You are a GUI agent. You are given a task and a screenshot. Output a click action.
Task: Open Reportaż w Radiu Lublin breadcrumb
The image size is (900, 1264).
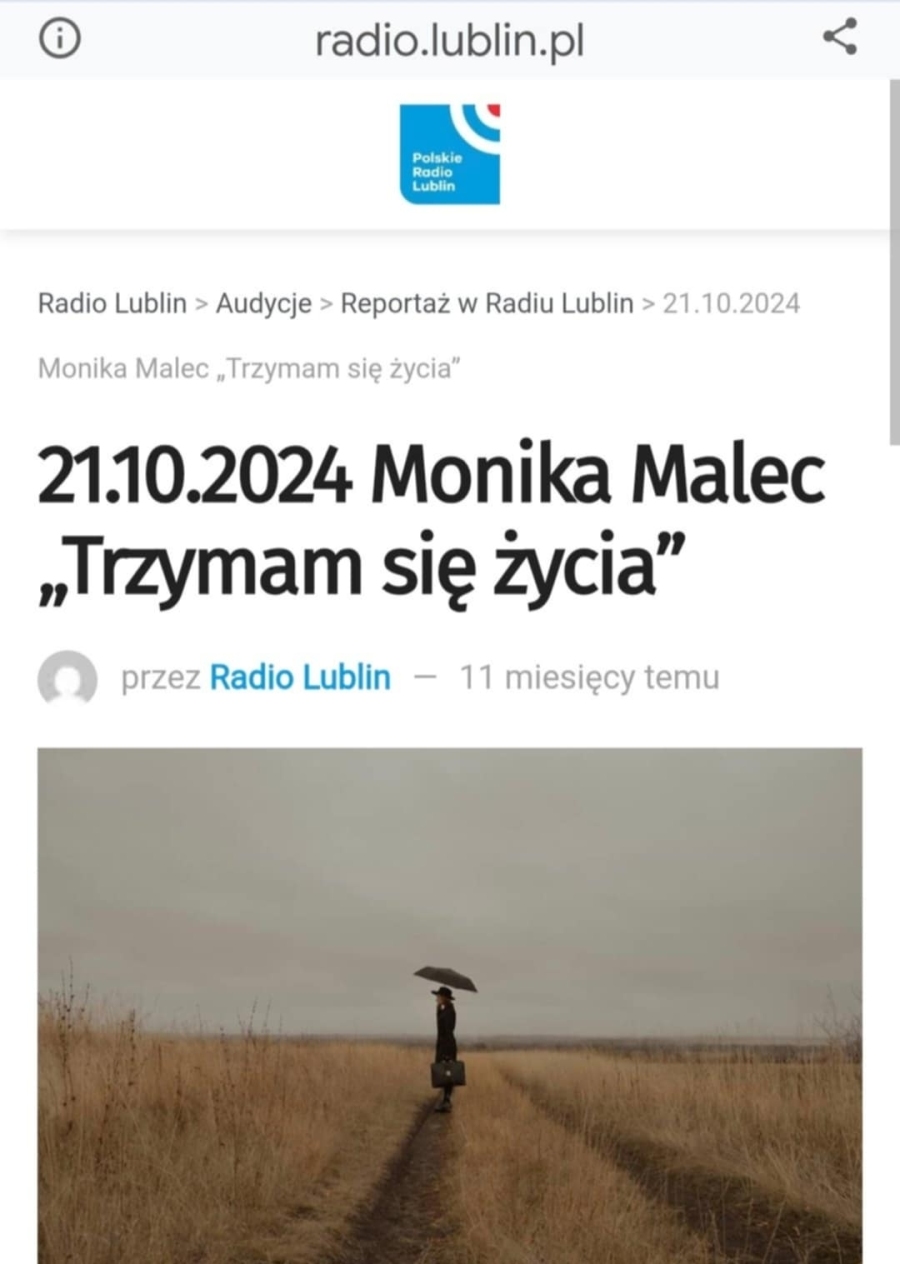tap(487, 304)
